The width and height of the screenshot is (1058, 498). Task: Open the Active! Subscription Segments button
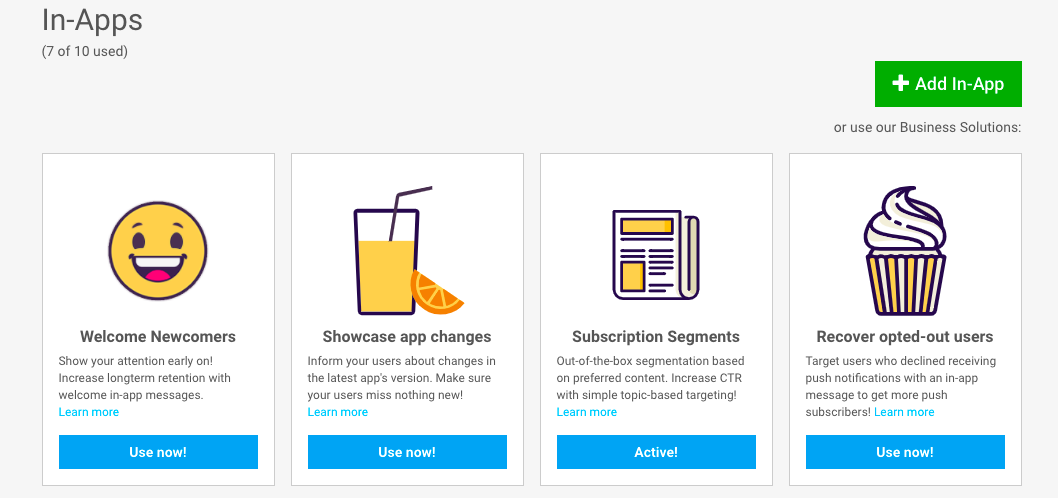[656, 451]
